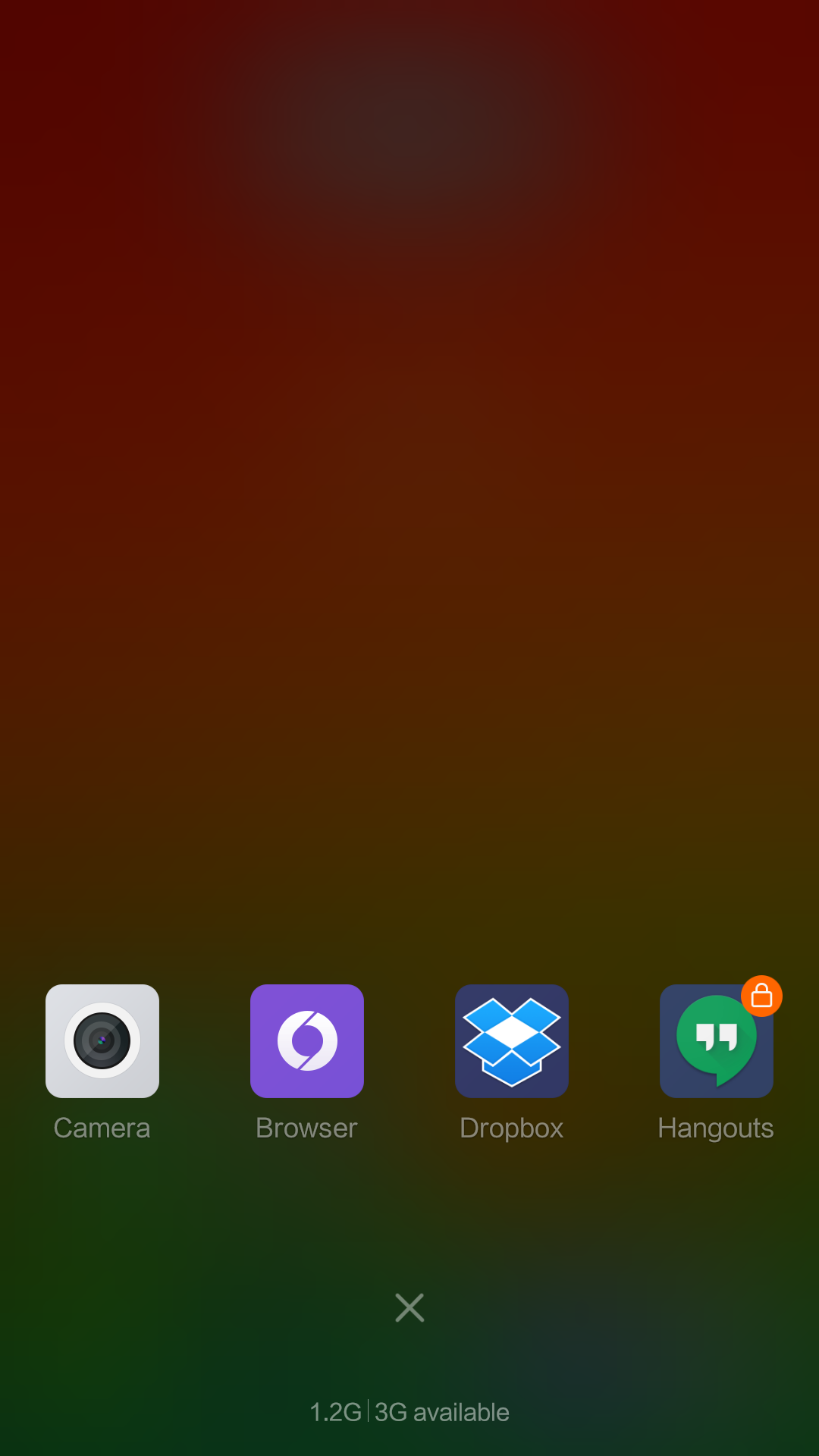The image size is (819, 1456).
Task: Open the Camera app from recents
Action: pyautogui.click(x=102, y=1040)
